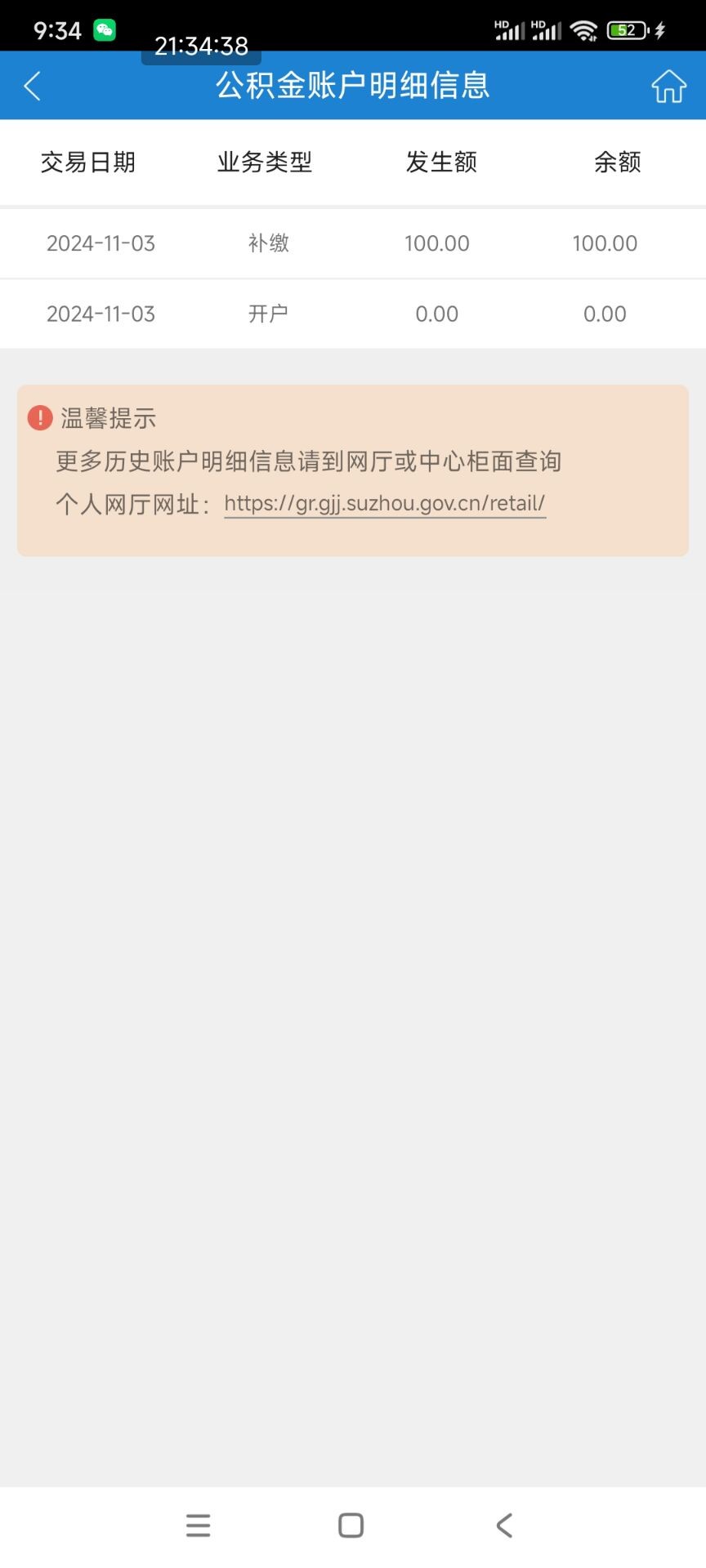Go back using the header arrow
This screenshot has height=1568, width=706.
[33, 86]
